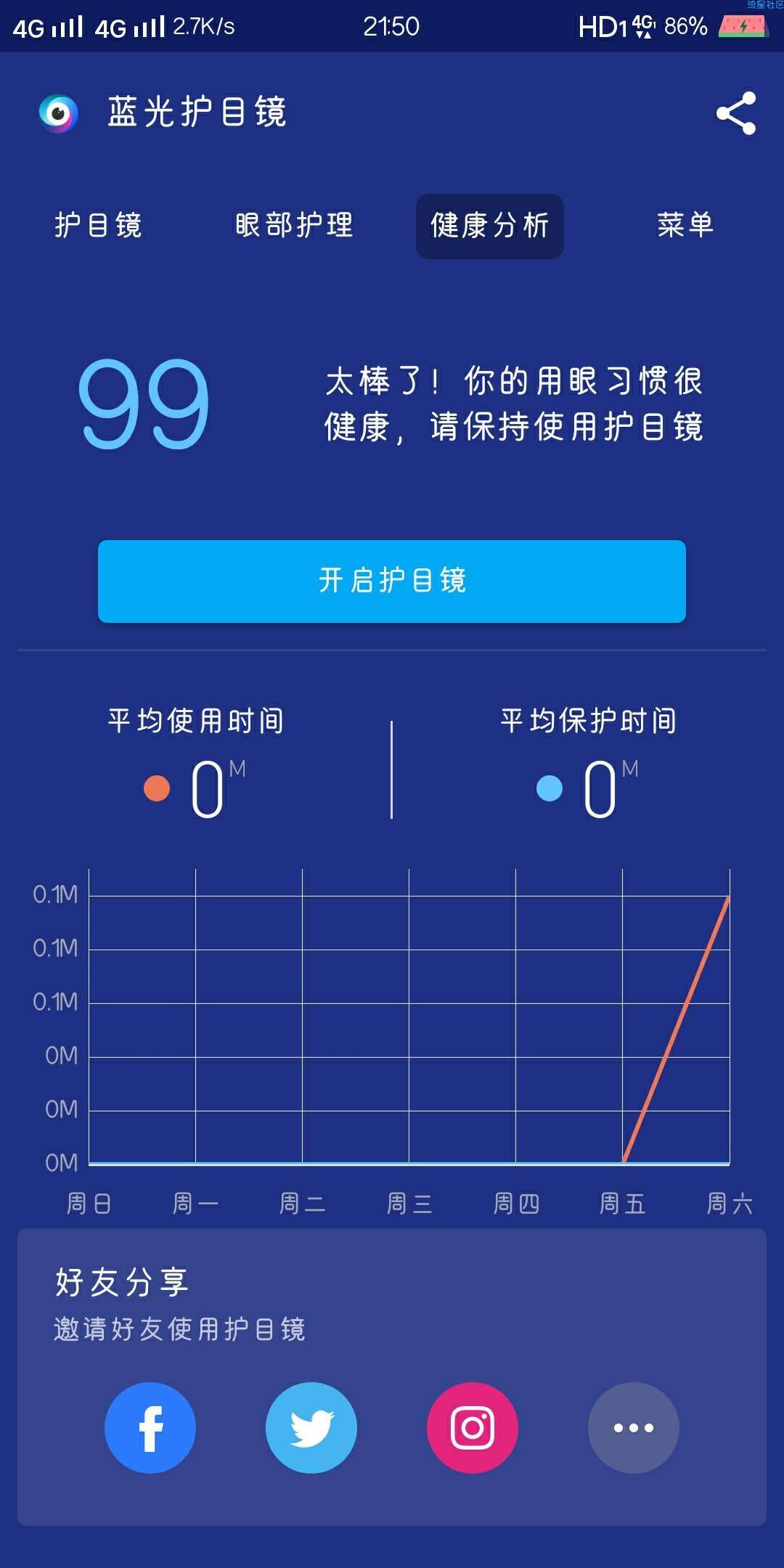Tap the share icon in the top bar
The image size is (784, 1568).
[735, 113]
